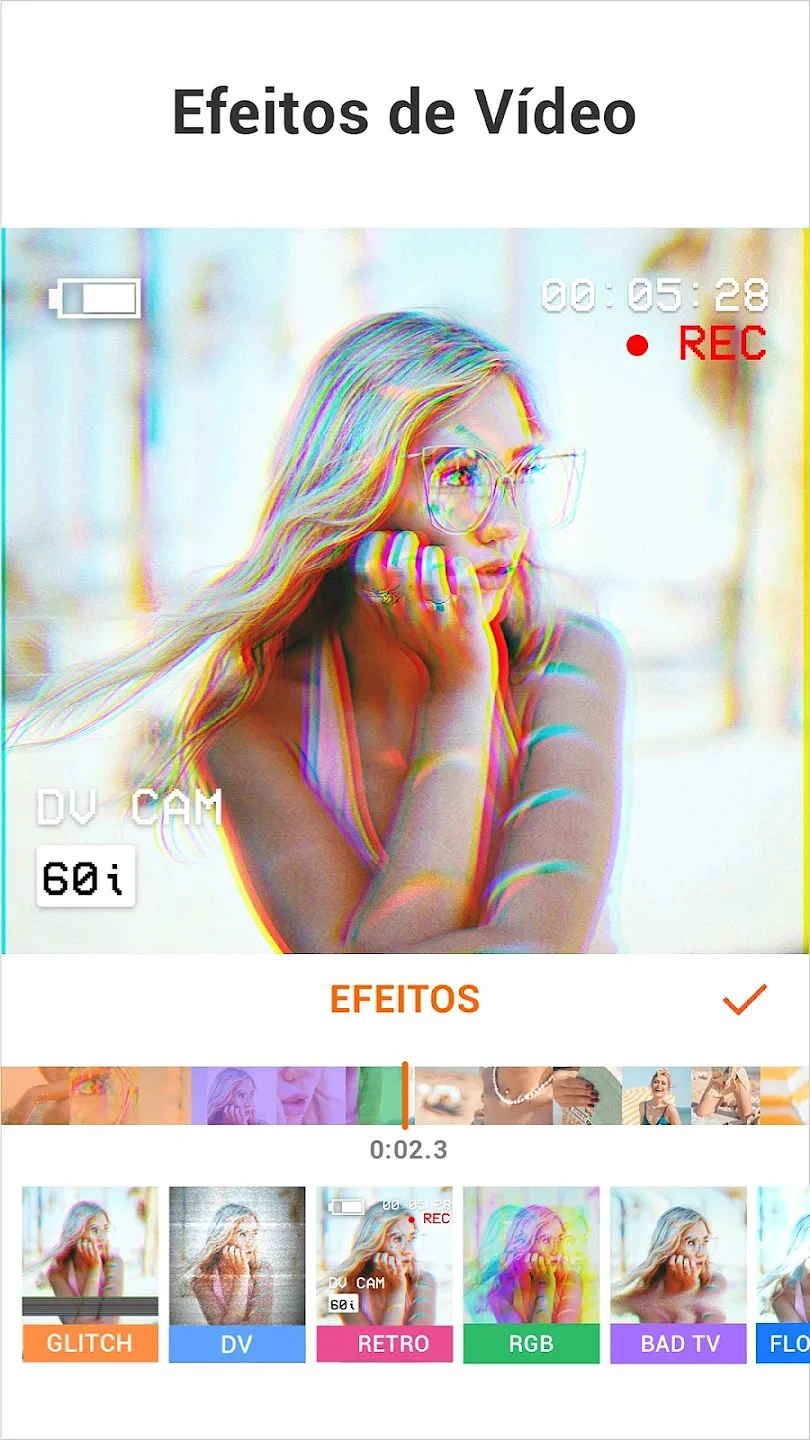Confirm effects with the checkmark
This screenshot has width=810, height=1440.
744,999
